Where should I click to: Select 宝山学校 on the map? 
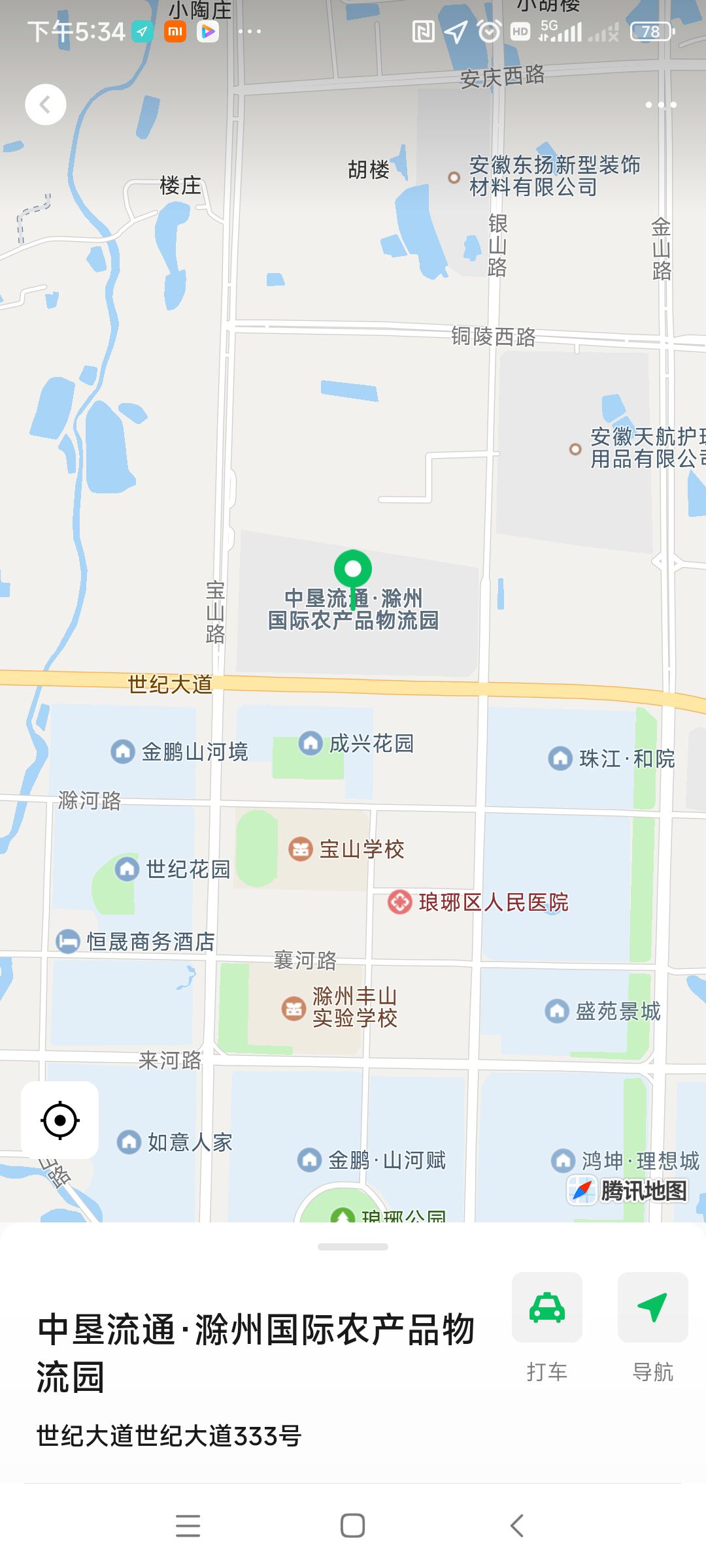347,849
